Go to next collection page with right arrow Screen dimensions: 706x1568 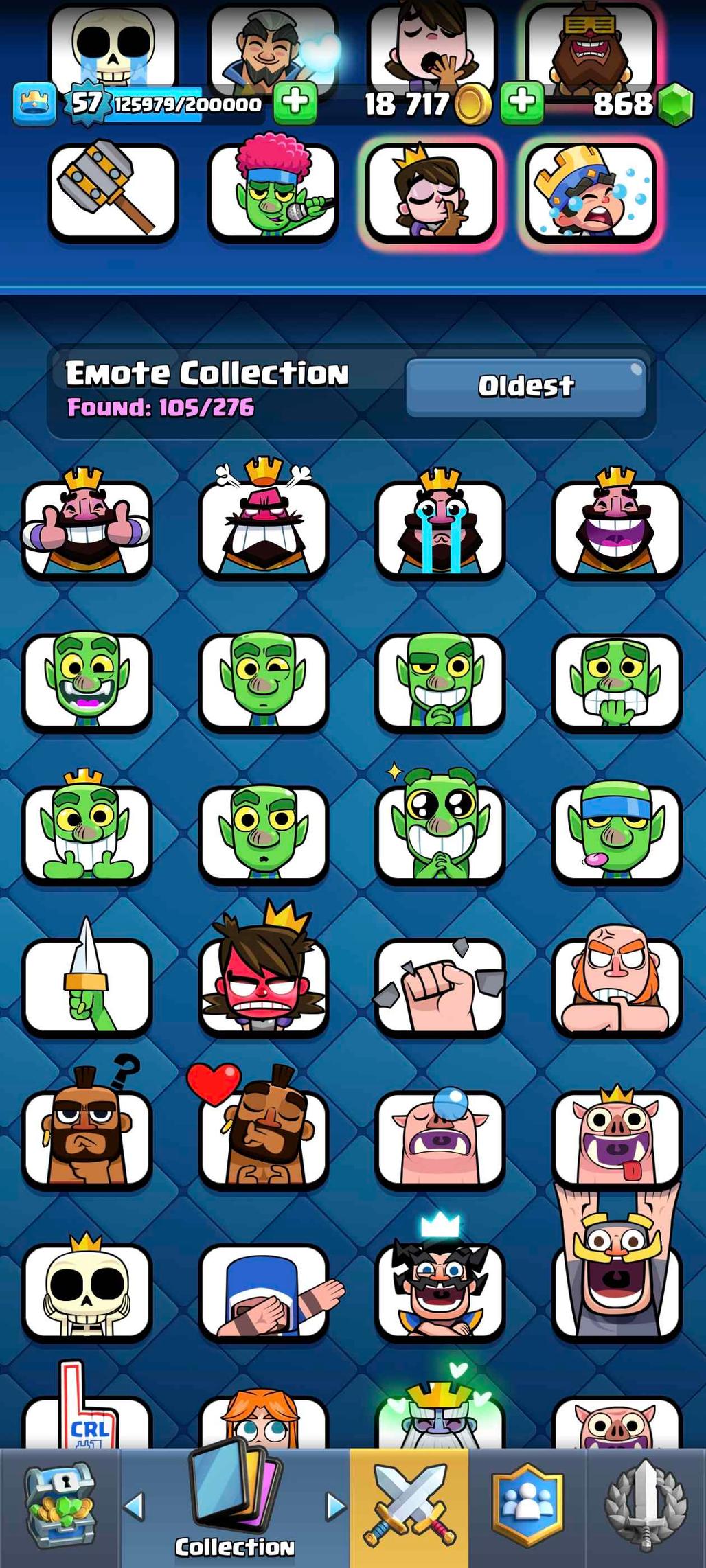pos(335,1506)
